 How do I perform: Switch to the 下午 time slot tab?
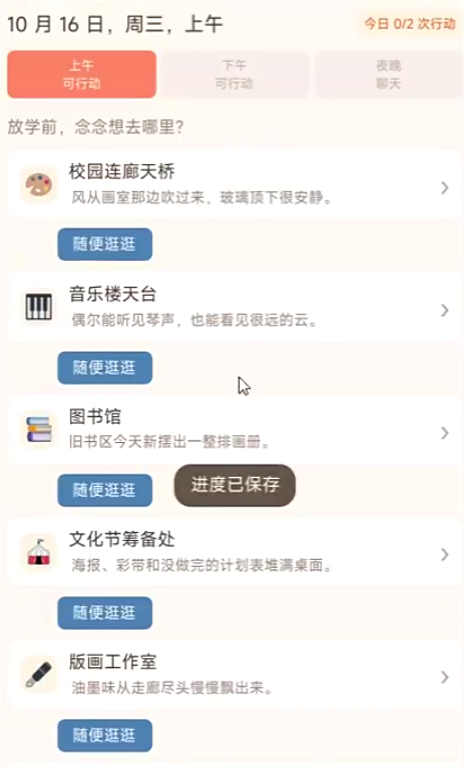235,74
